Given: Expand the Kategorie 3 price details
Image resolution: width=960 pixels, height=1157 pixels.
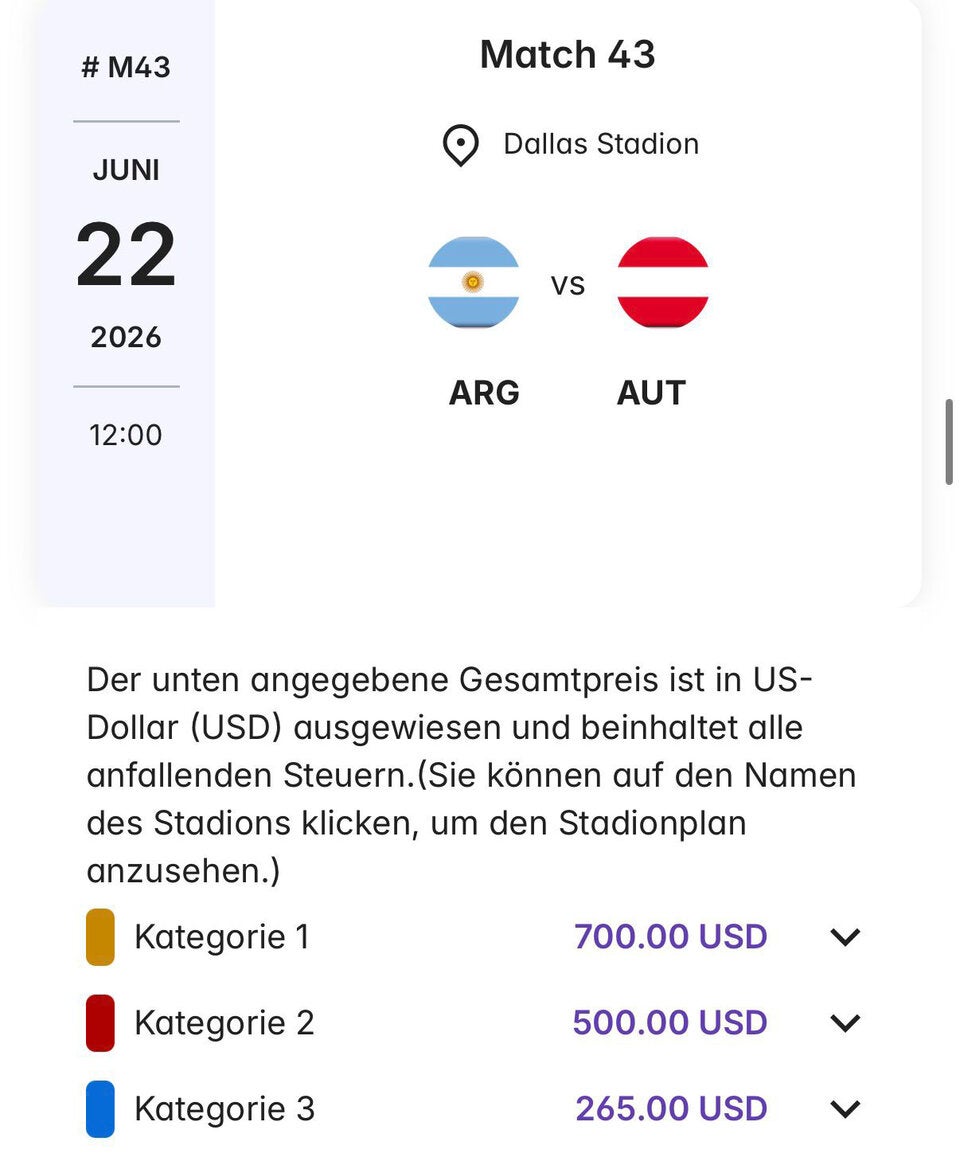Looking at the screenshot, I should click(845, 1109).
